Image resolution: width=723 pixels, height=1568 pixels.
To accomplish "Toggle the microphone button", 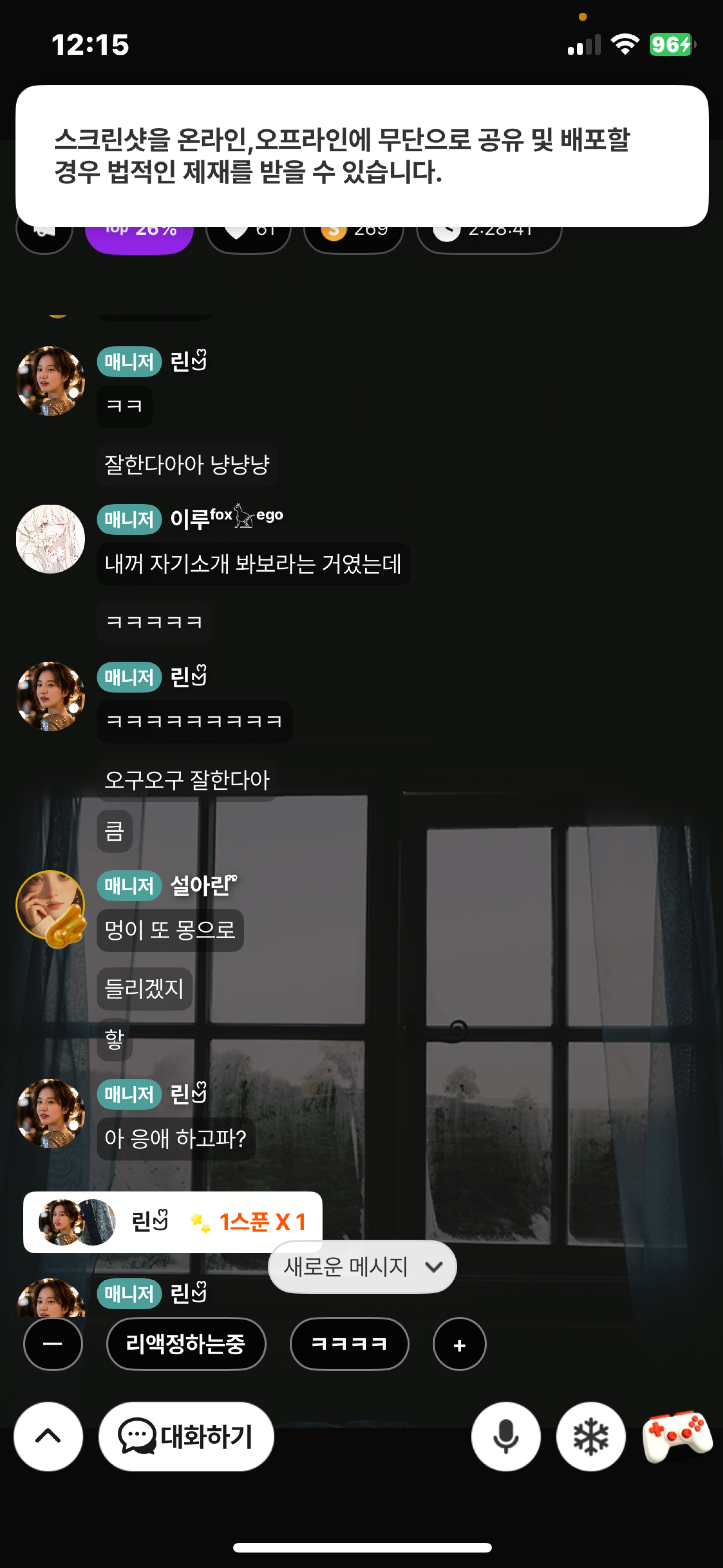I will point(505,1437).
